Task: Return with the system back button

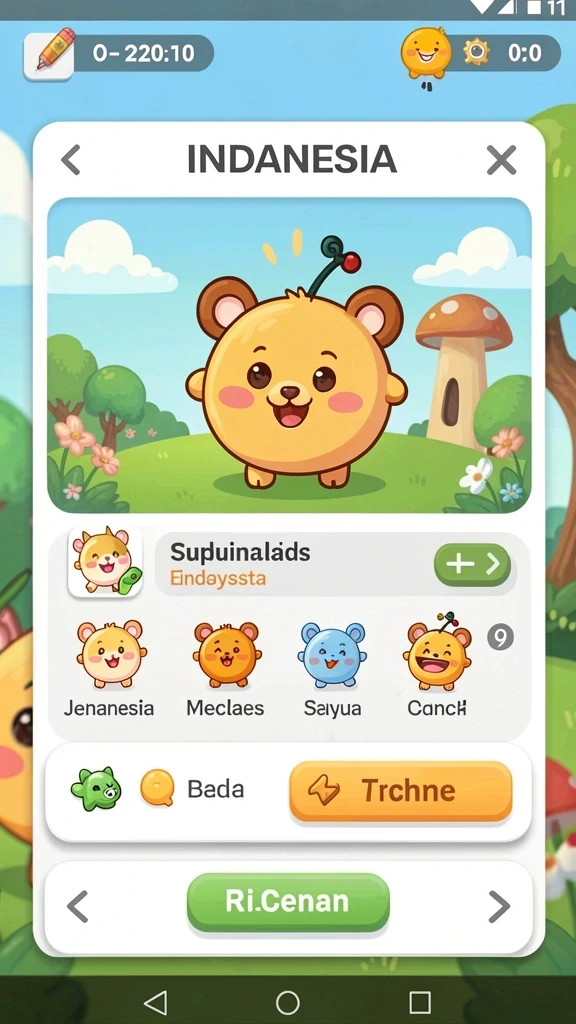Action: click(155, 1002)
